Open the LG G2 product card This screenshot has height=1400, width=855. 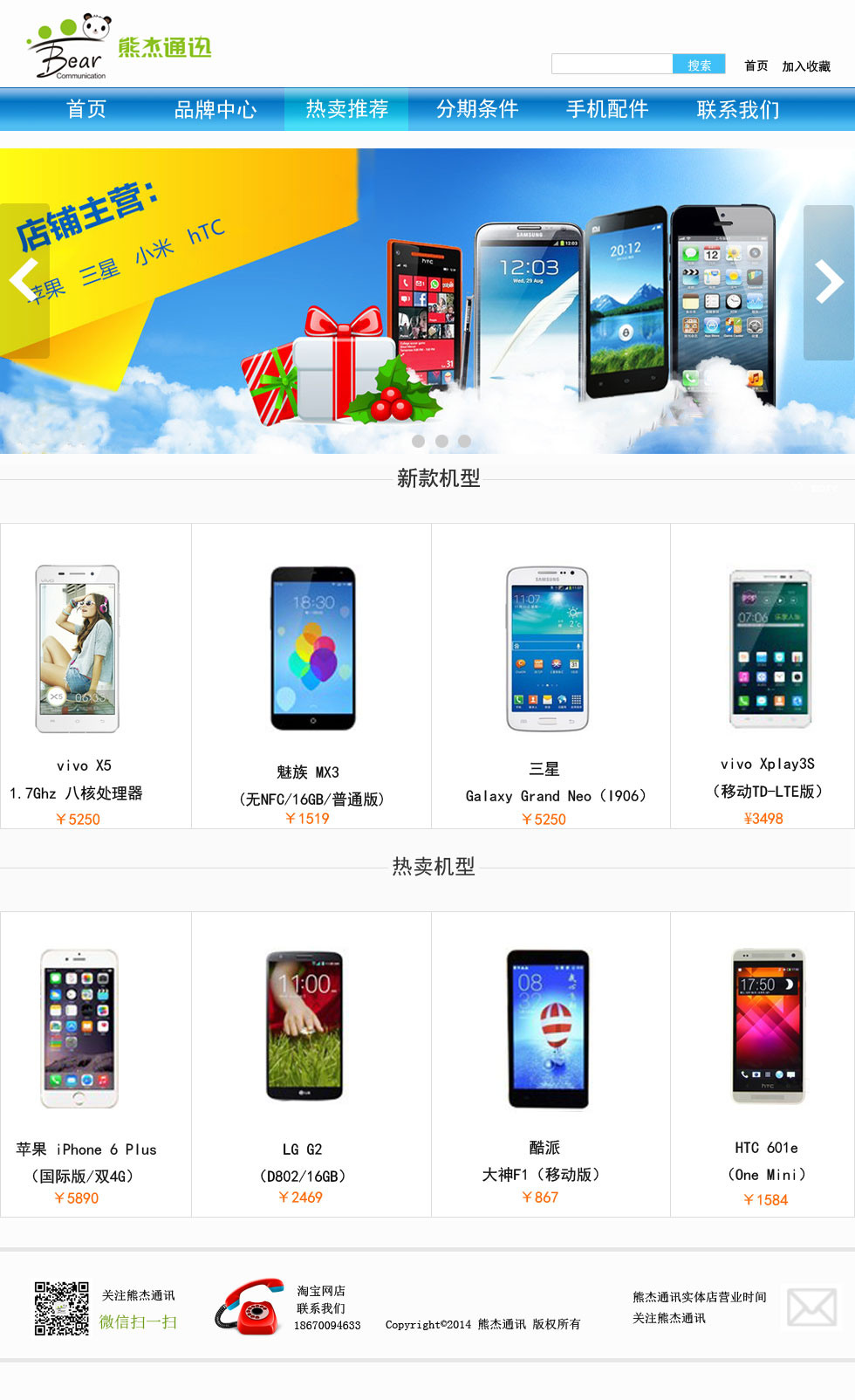tap(311, 1064)
